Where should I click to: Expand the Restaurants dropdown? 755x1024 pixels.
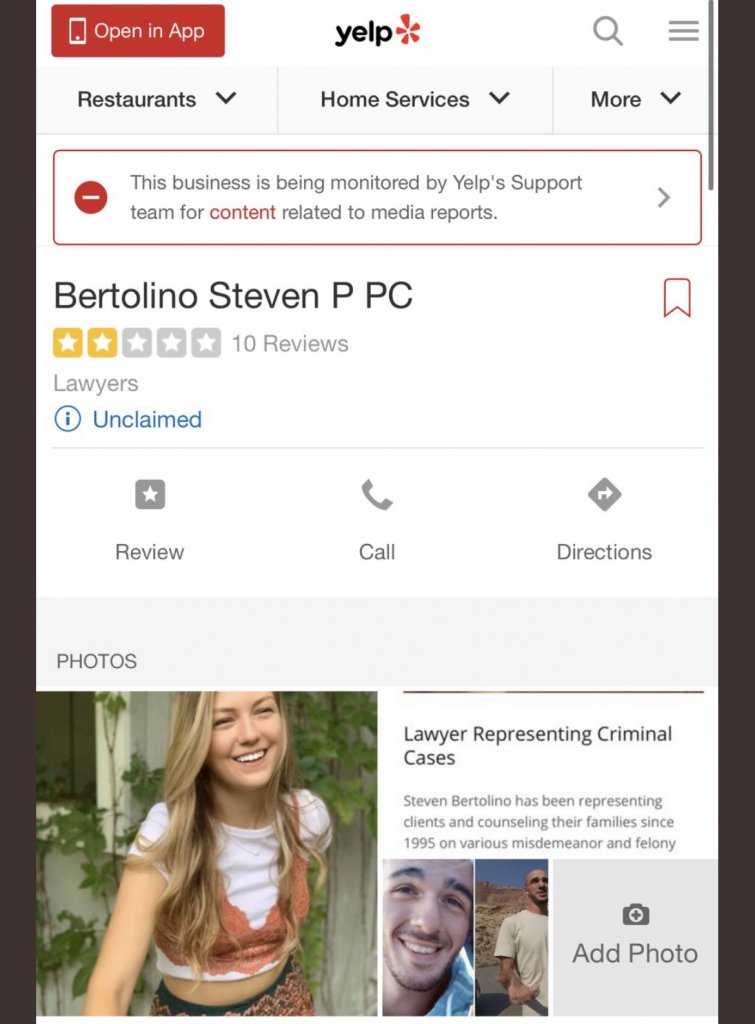(157, 99)
